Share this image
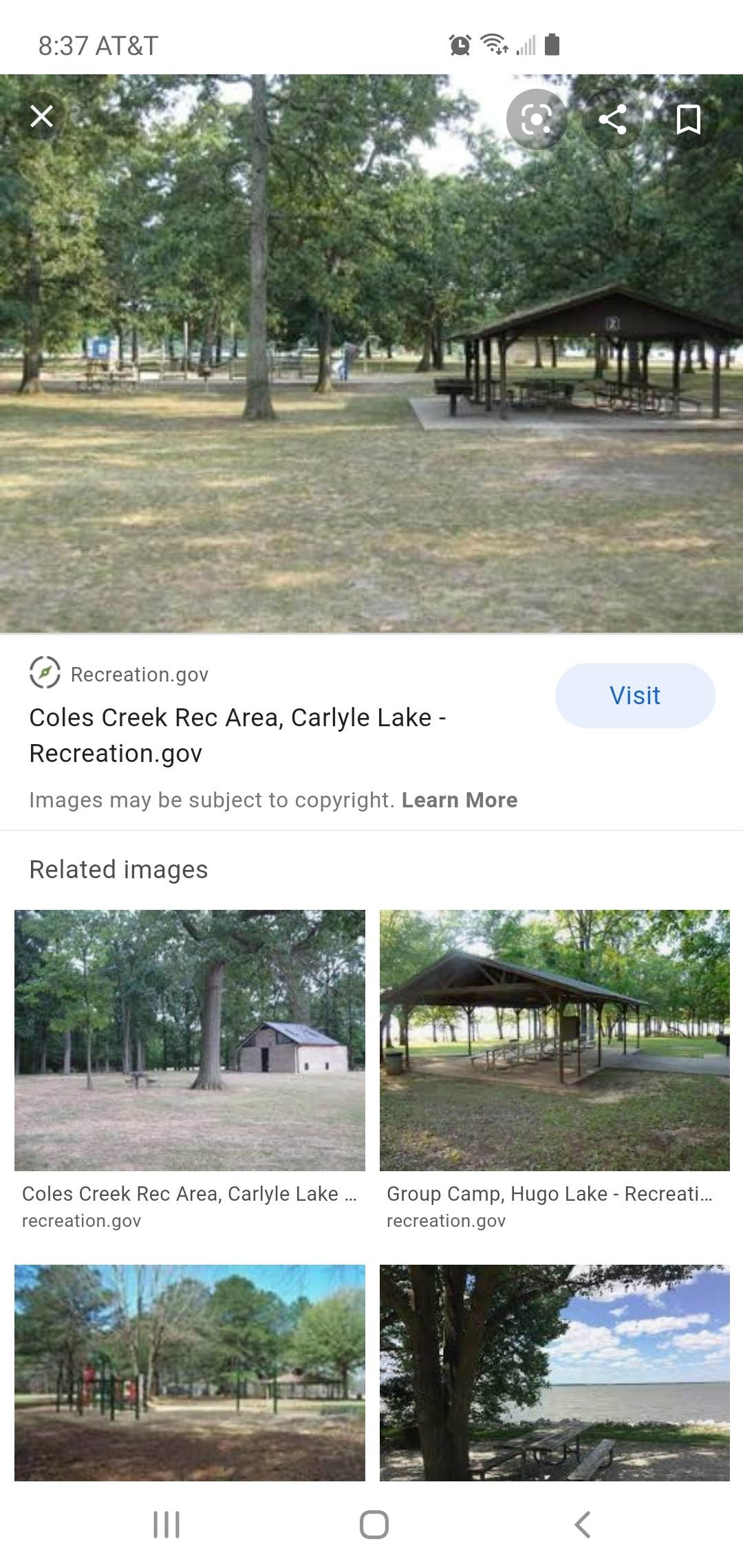The image size is (743, 1568). (612, 120)
